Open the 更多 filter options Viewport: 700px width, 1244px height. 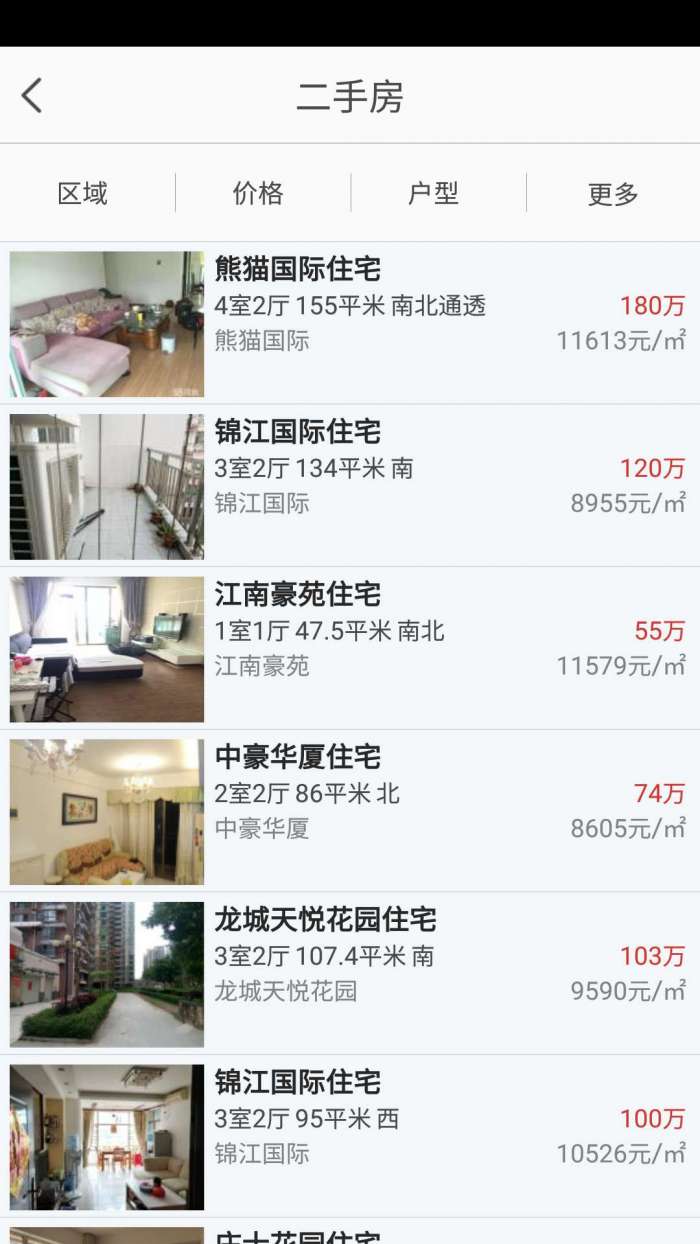(x=612, y=193)
